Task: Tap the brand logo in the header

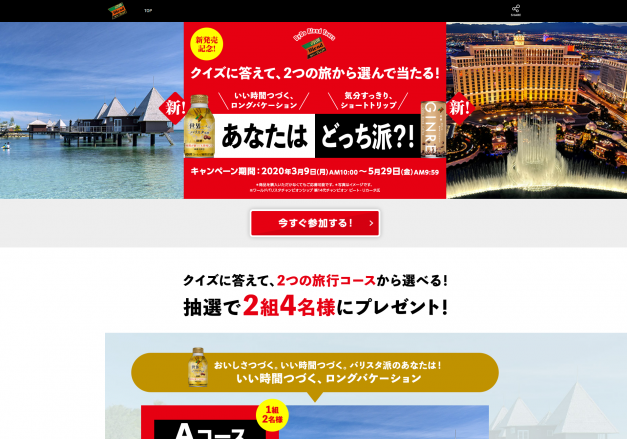Action: pos(119,10)
